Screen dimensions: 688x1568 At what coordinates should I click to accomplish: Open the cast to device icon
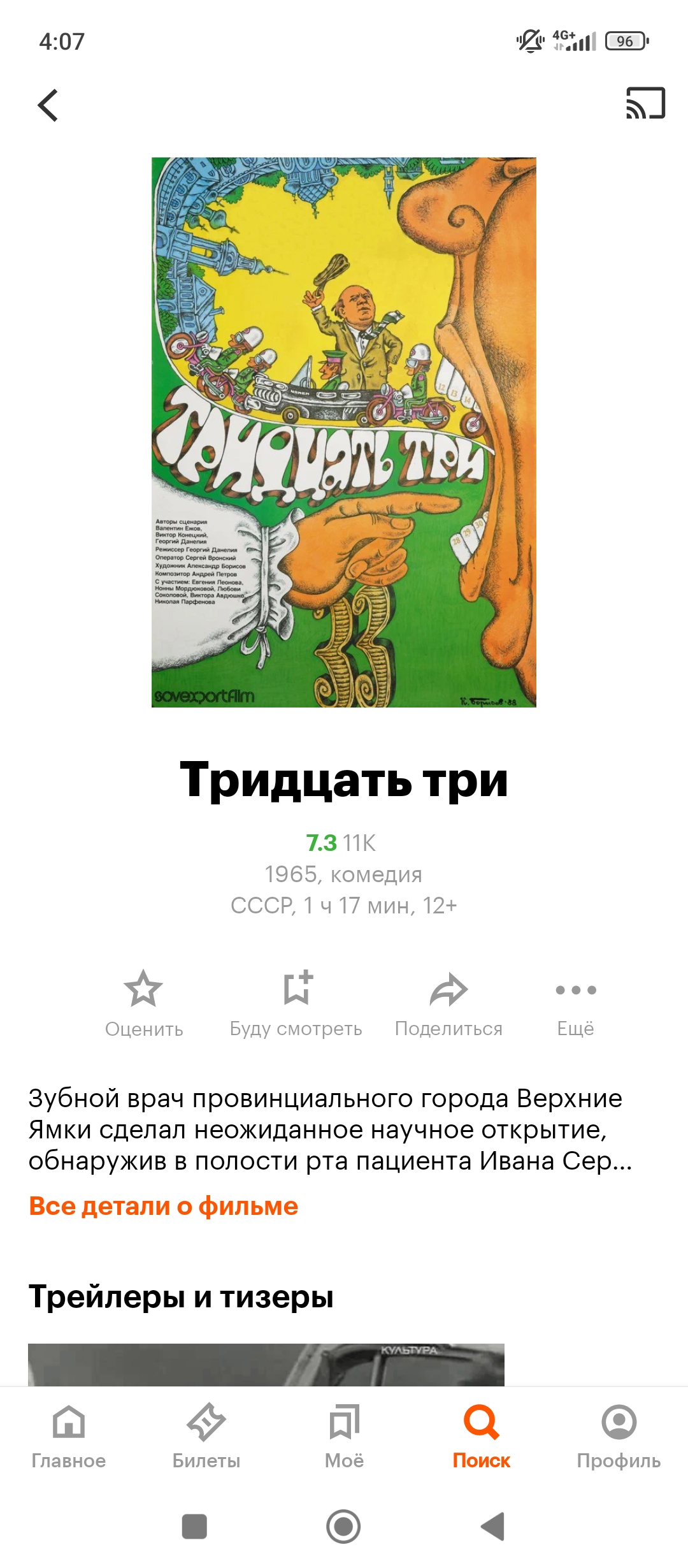coord(645,103)
